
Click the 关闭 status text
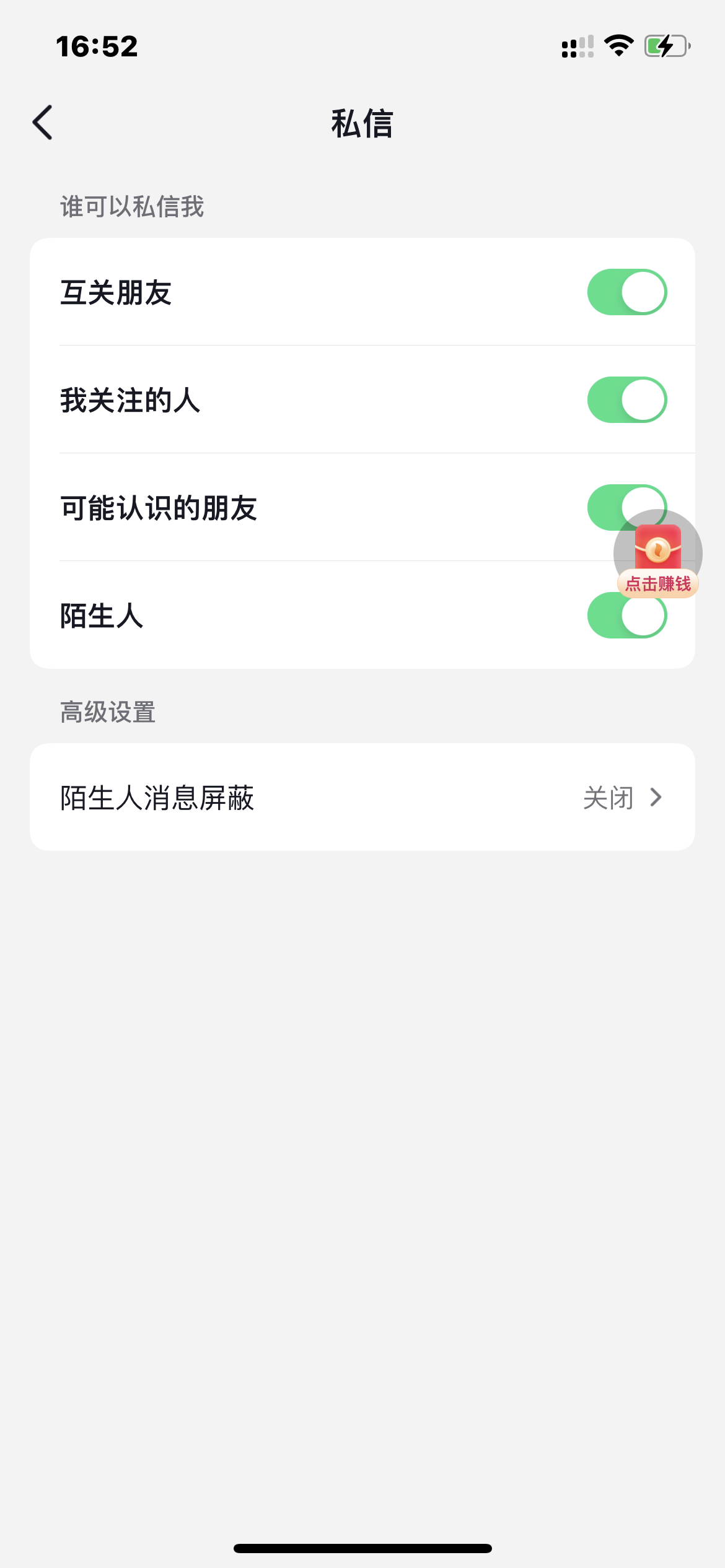(x=608, y=798)
